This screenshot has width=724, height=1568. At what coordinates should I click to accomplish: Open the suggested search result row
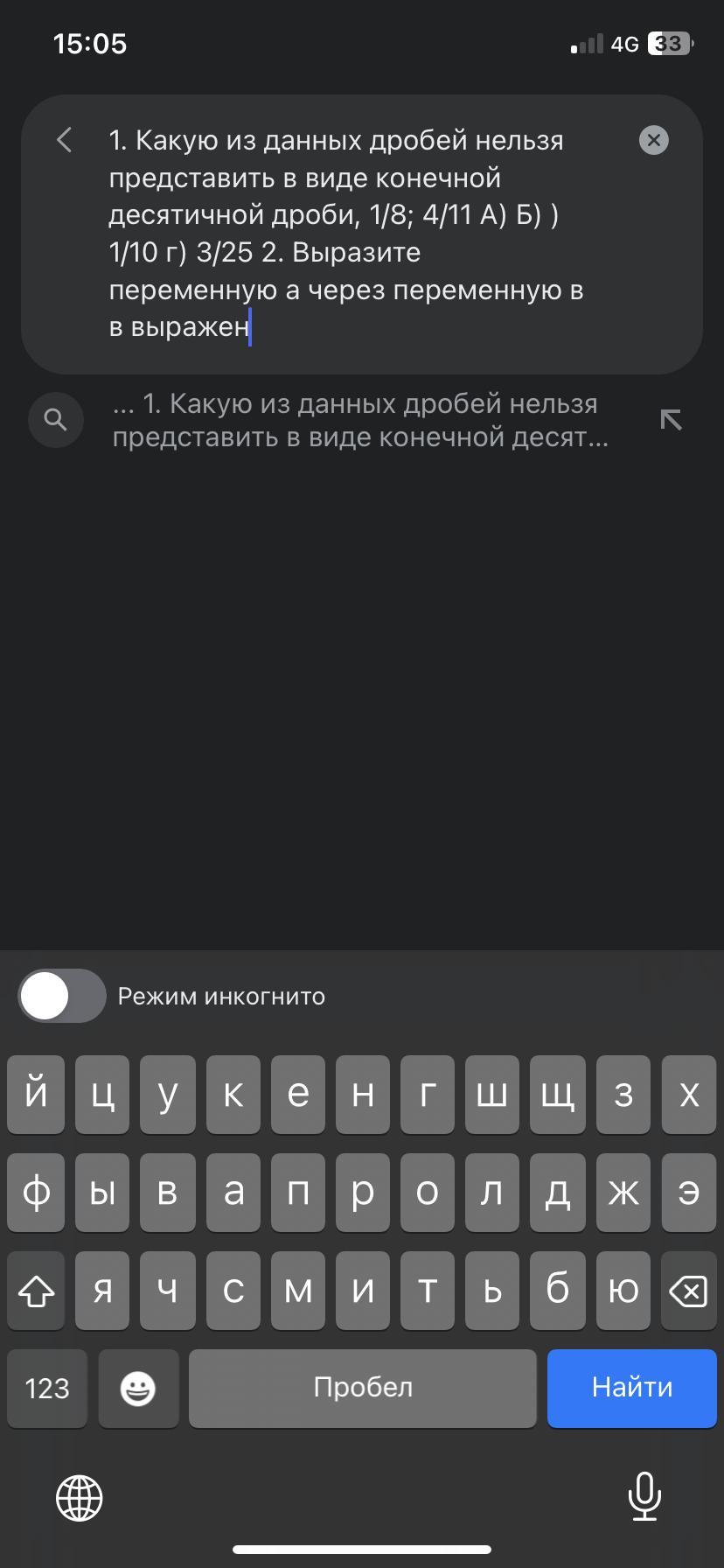click(x=360, y=421)
